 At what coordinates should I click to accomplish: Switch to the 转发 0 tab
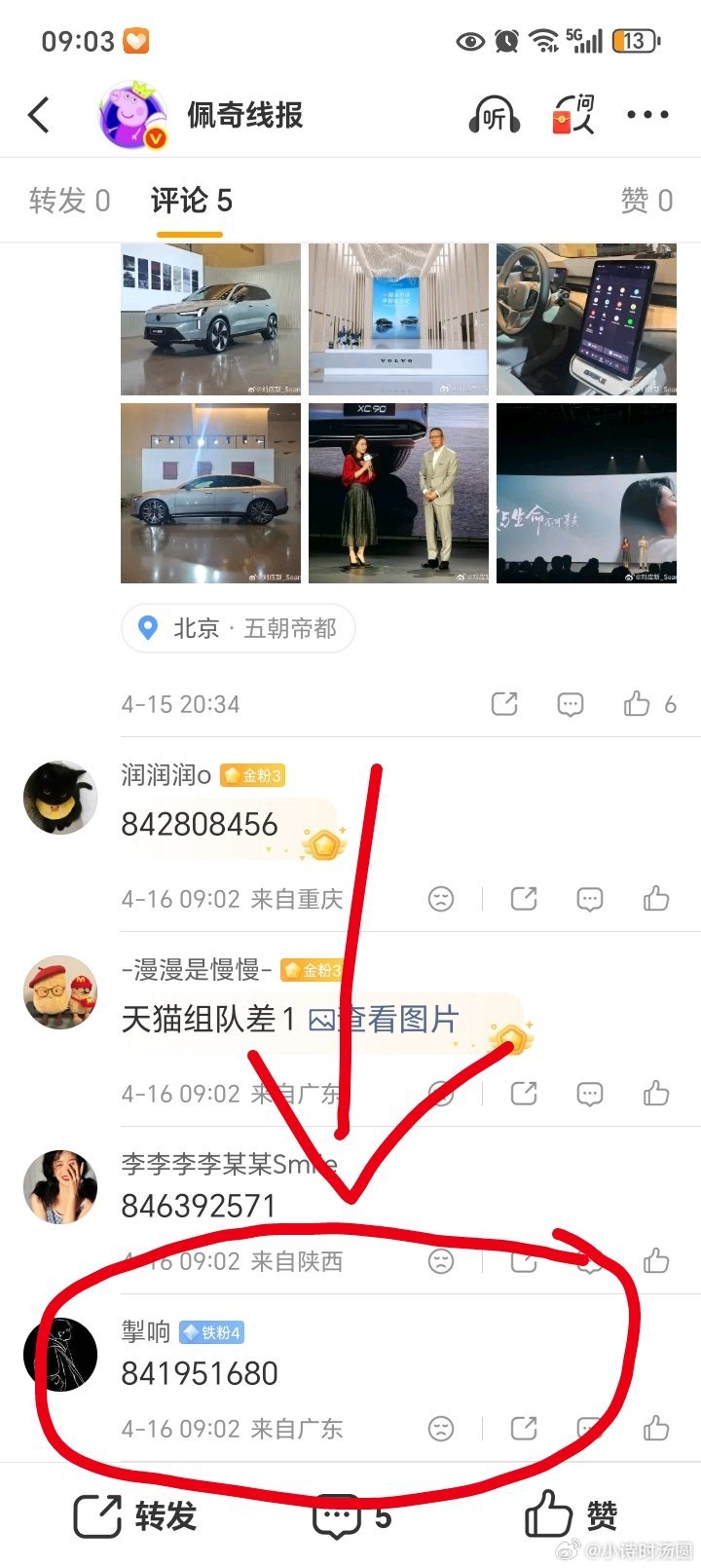70,201
